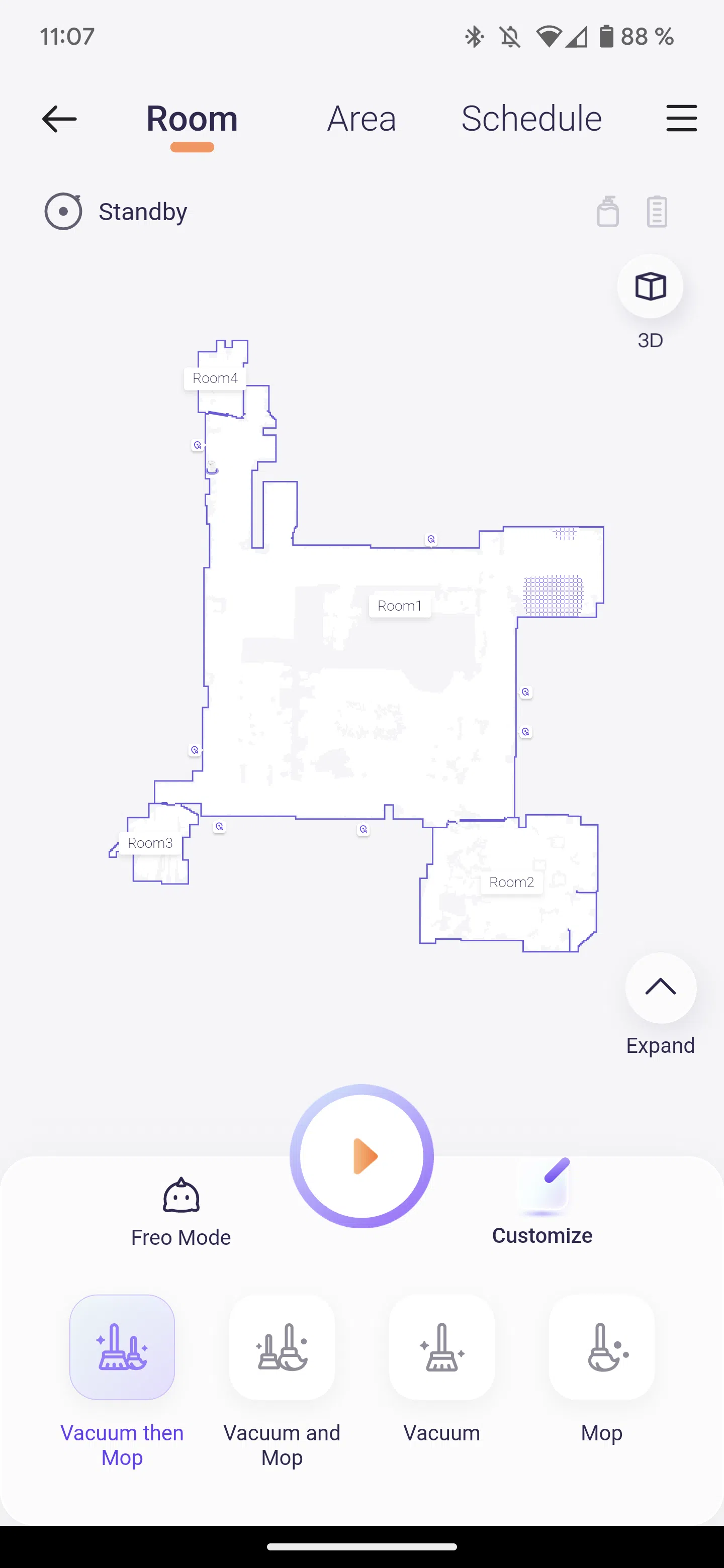Check the water tank status icon
This screenshot has height=1568, width=724.
coord(608,211)
